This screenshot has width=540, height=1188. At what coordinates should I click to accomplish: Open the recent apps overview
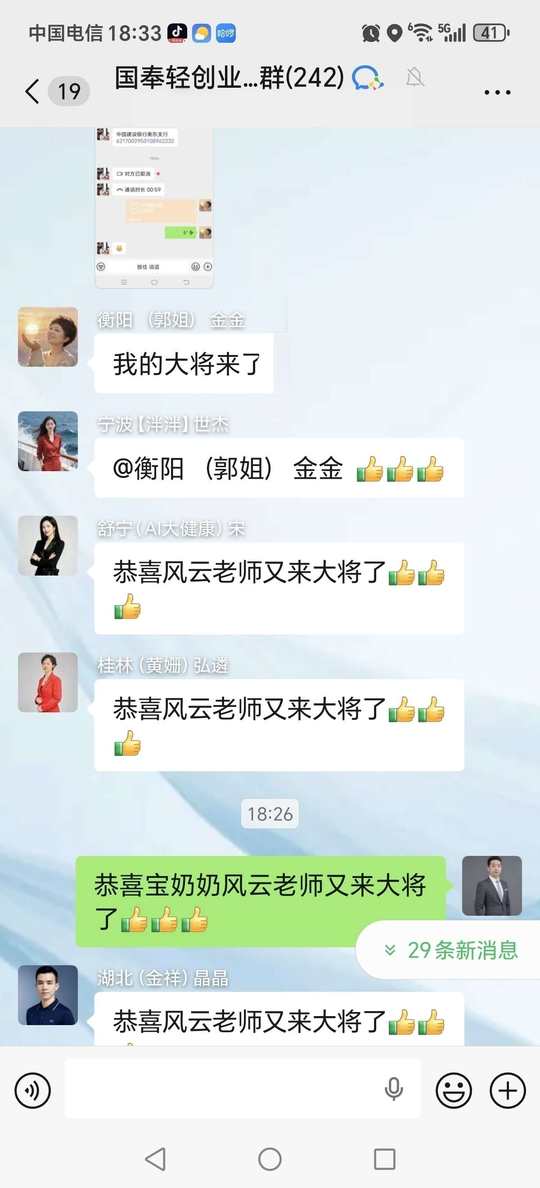(385, 1159)
